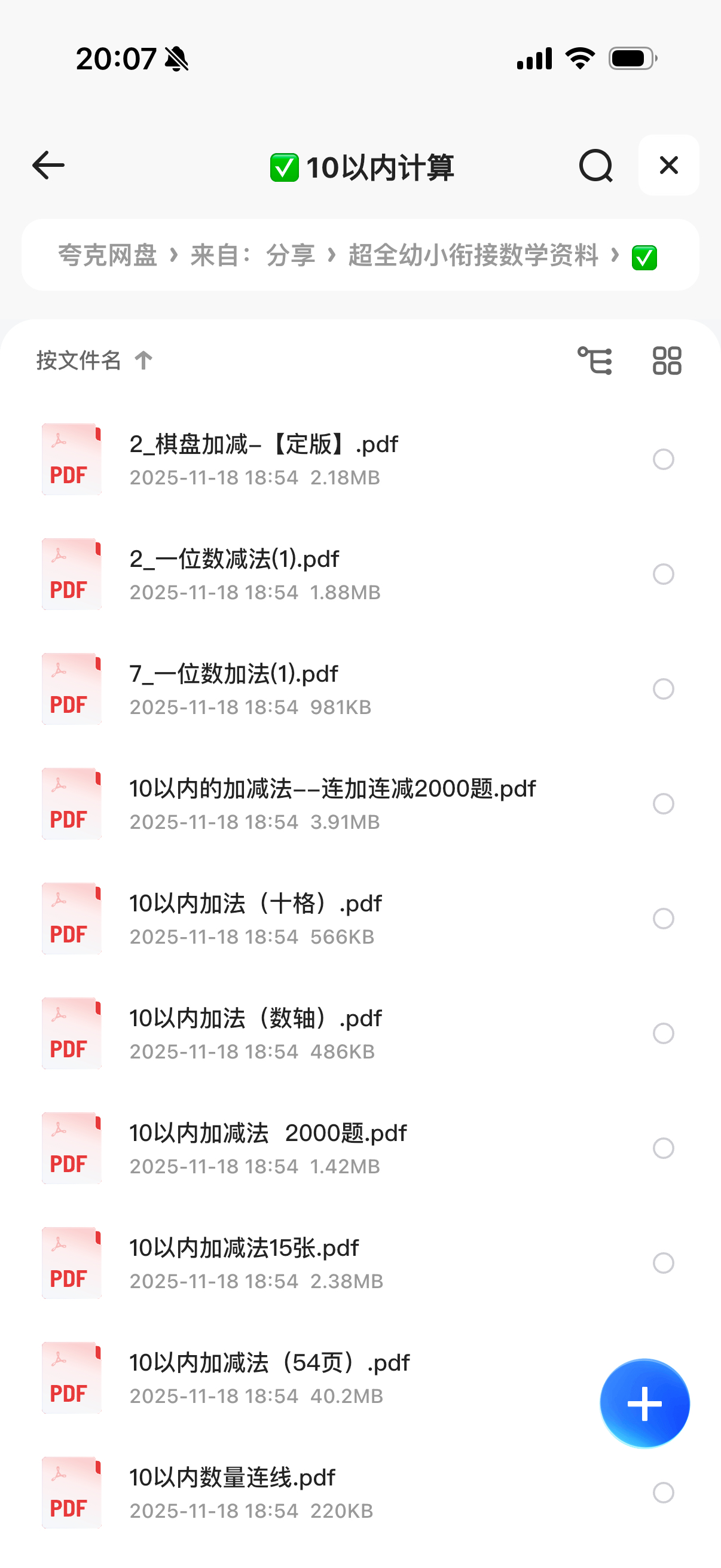The width and height of the screenshot is (721, 1568).
Task: Select 10以内的加减法--连加连减2000题.pdf circle
Action: [663, 804]
